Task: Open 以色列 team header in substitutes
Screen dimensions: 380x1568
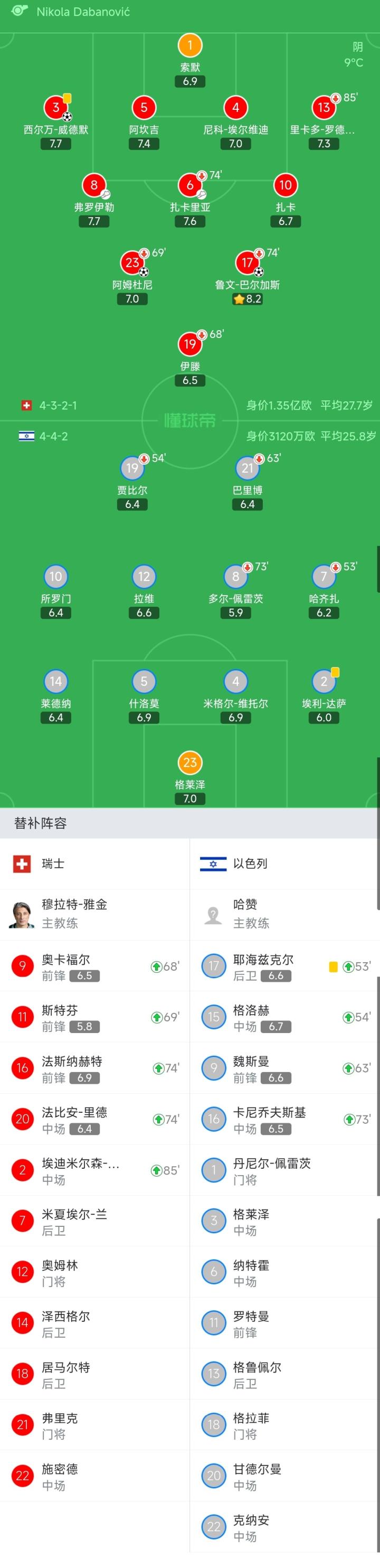Action: (284, 863)
